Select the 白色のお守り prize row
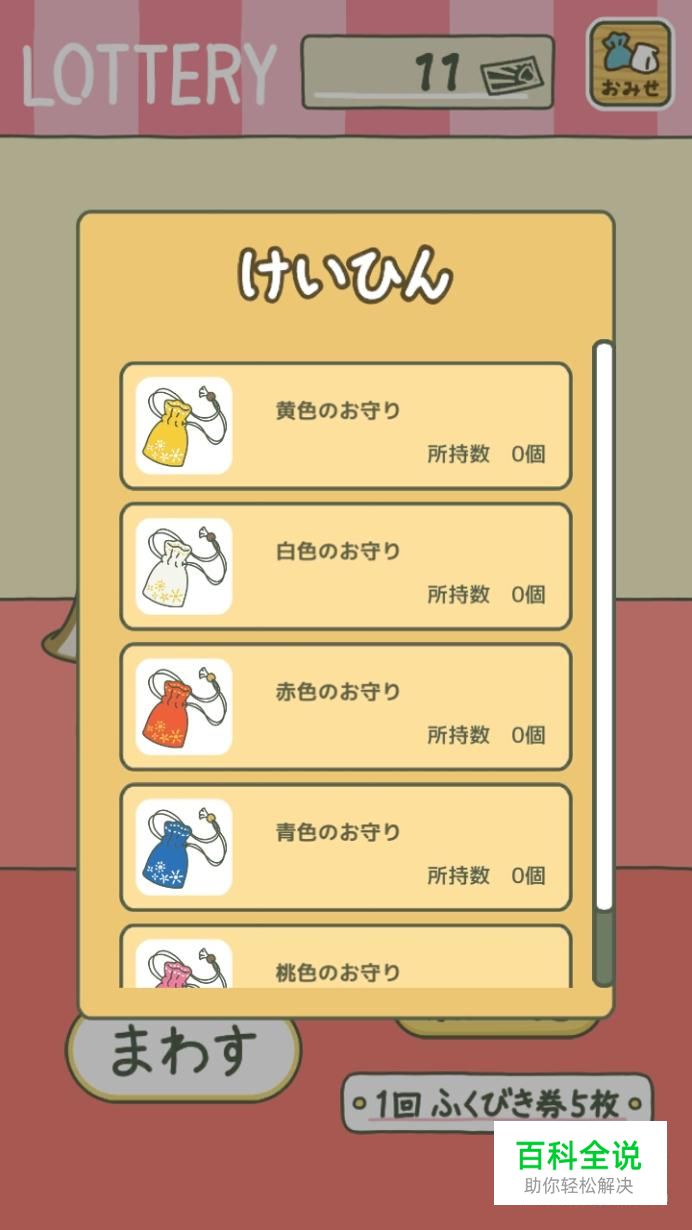The image size is (692, 1230). point(346,567)
